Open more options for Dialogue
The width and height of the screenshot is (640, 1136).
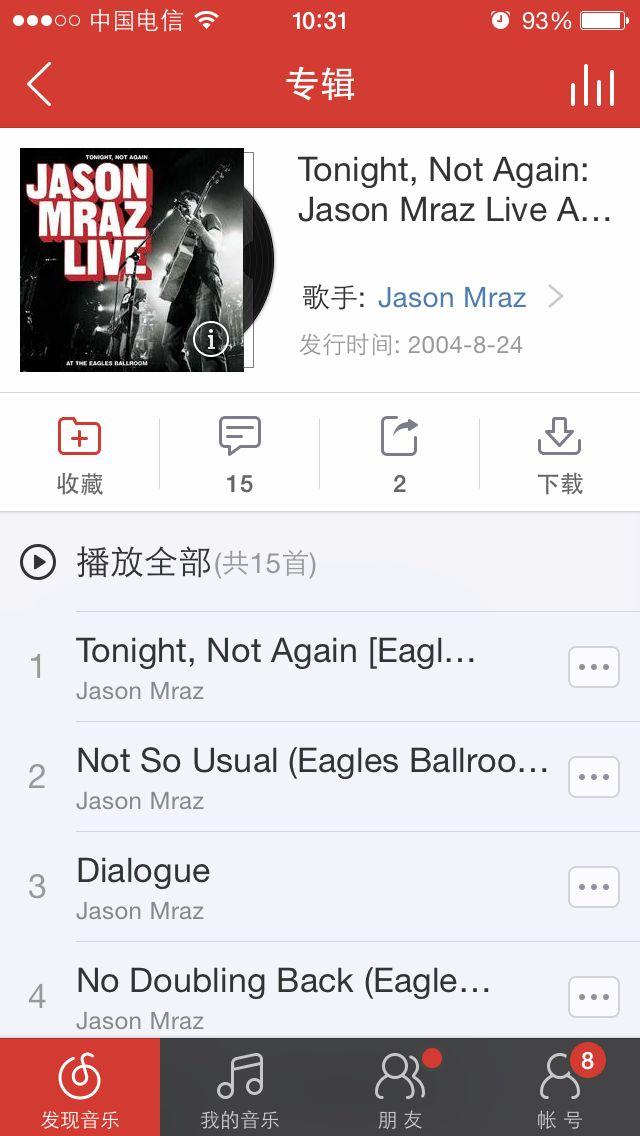tap(594, 887)
